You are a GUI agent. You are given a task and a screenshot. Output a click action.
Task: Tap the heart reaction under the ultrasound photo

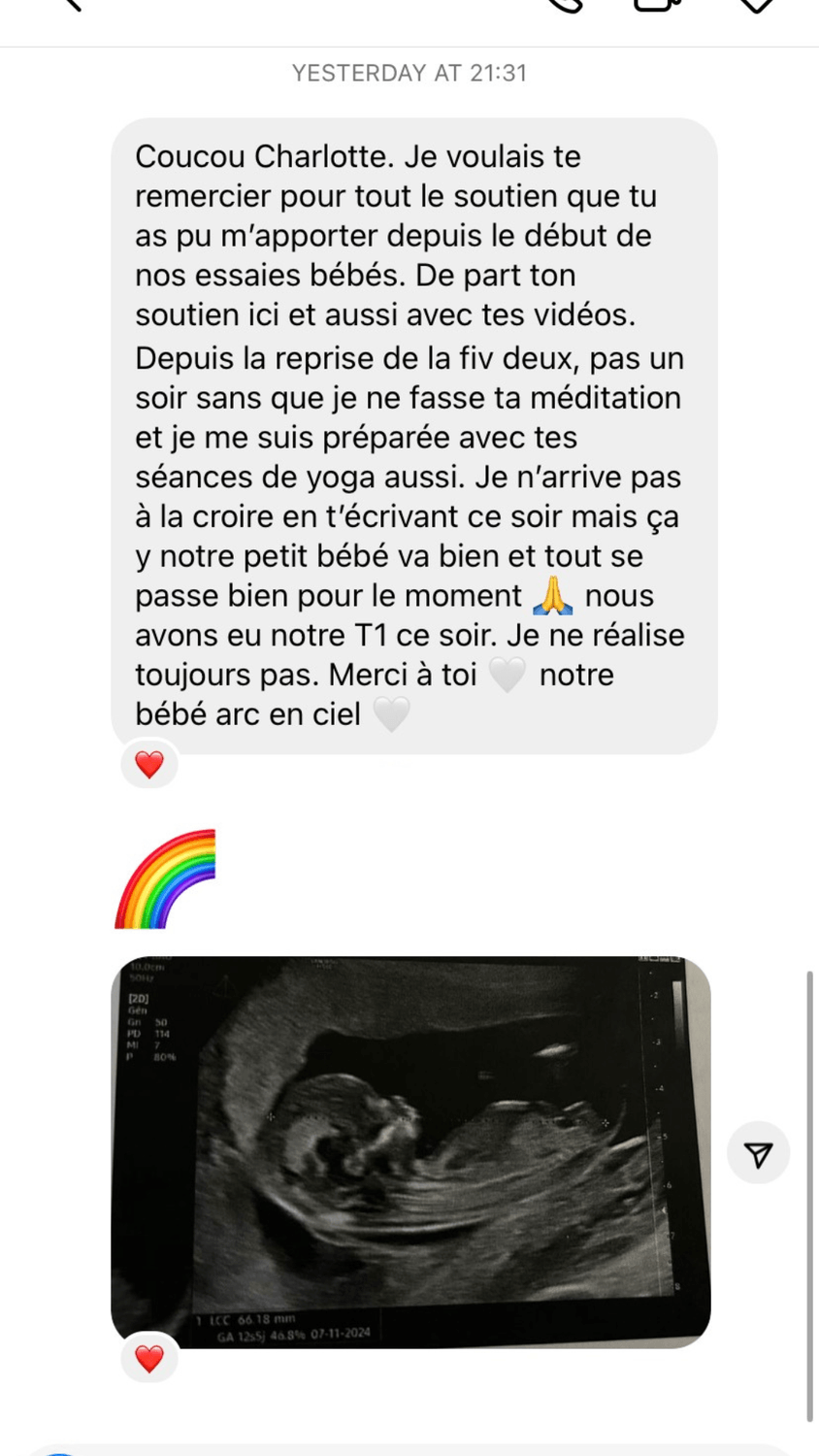[x=149, y=1358]
